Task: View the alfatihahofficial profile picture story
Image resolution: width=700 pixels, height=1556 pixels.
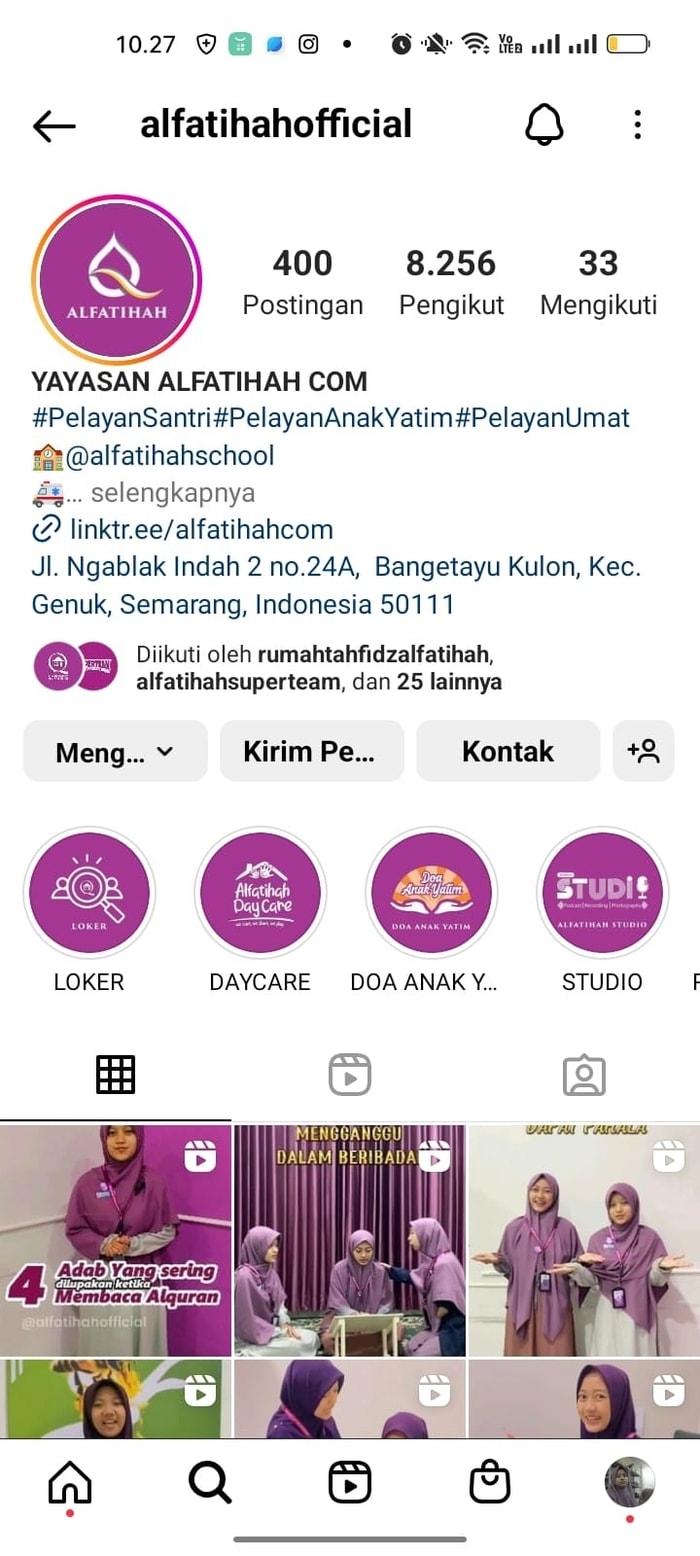Action: pyautogui.click(x=116, y=279)
